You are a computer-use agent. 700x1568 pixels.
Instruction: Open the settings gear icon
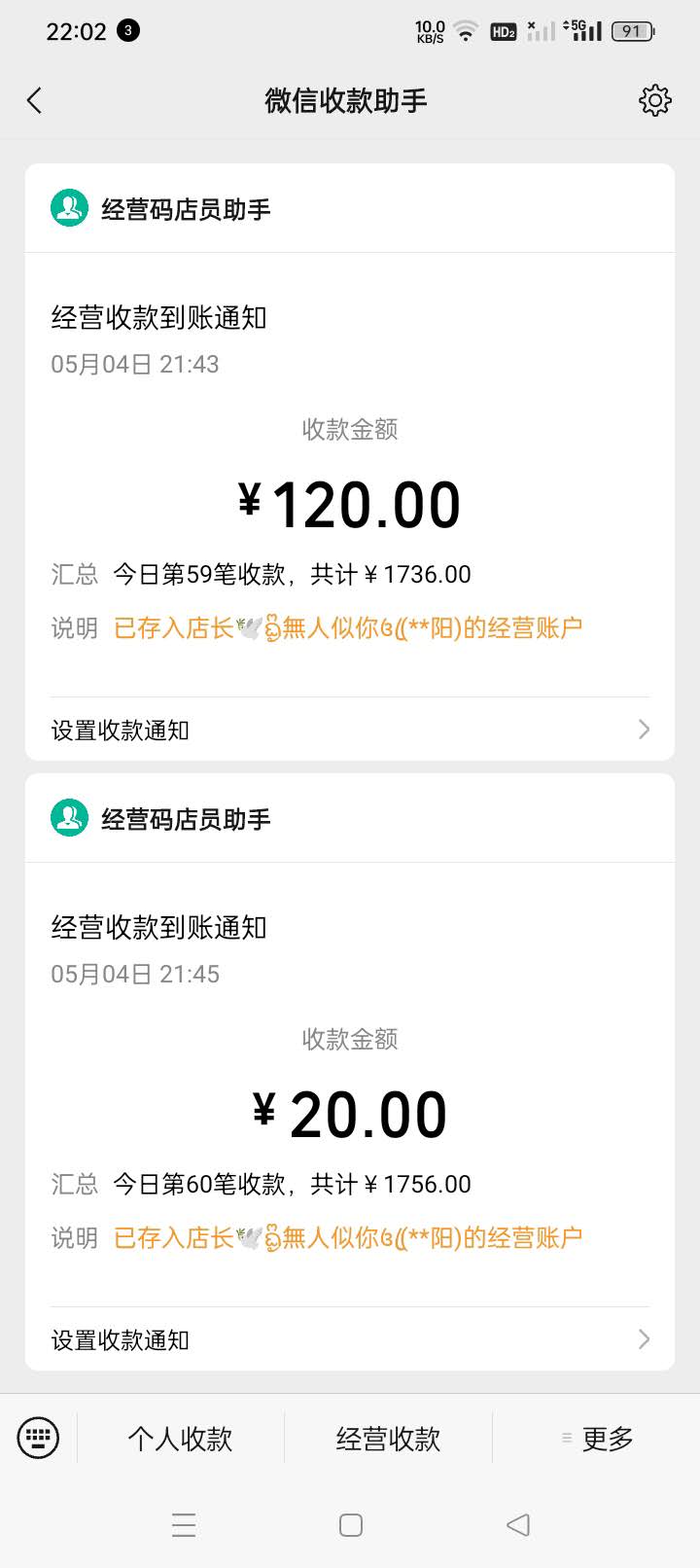655,100
